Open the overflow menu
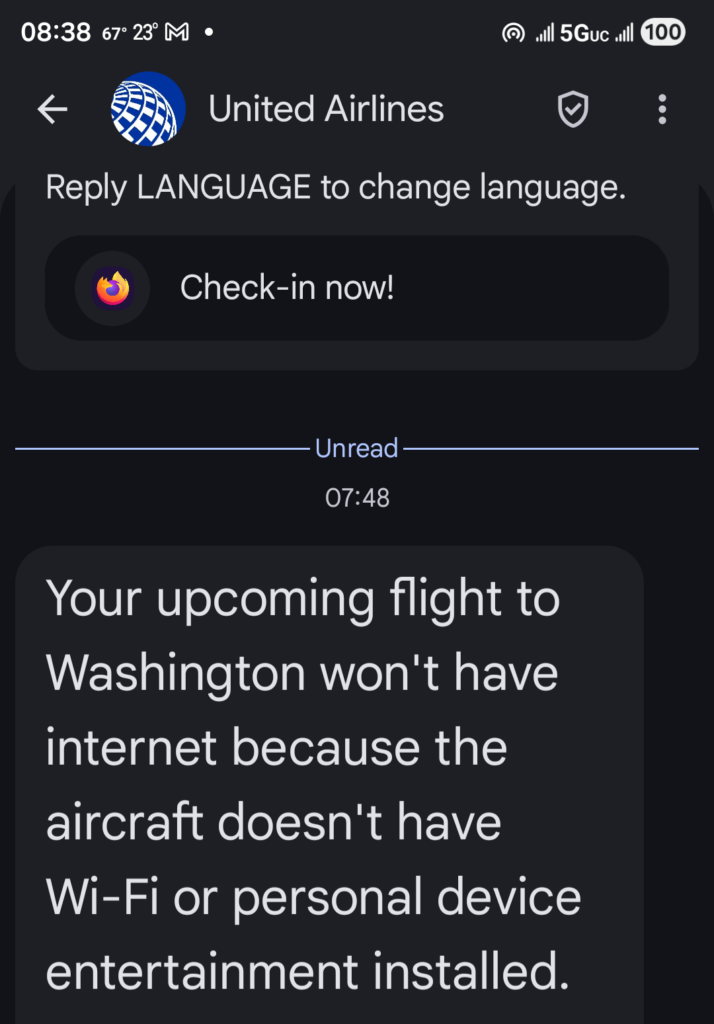 pos(662,110)
